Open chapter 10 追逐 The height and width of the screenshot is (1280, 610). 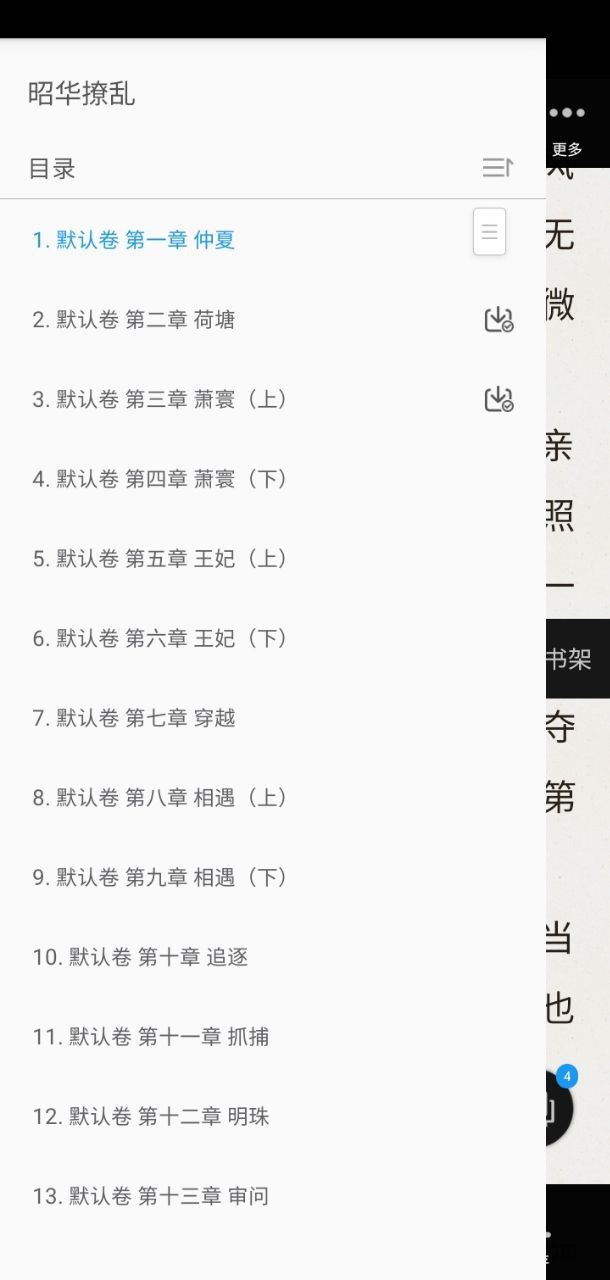(x=140, y=957)
